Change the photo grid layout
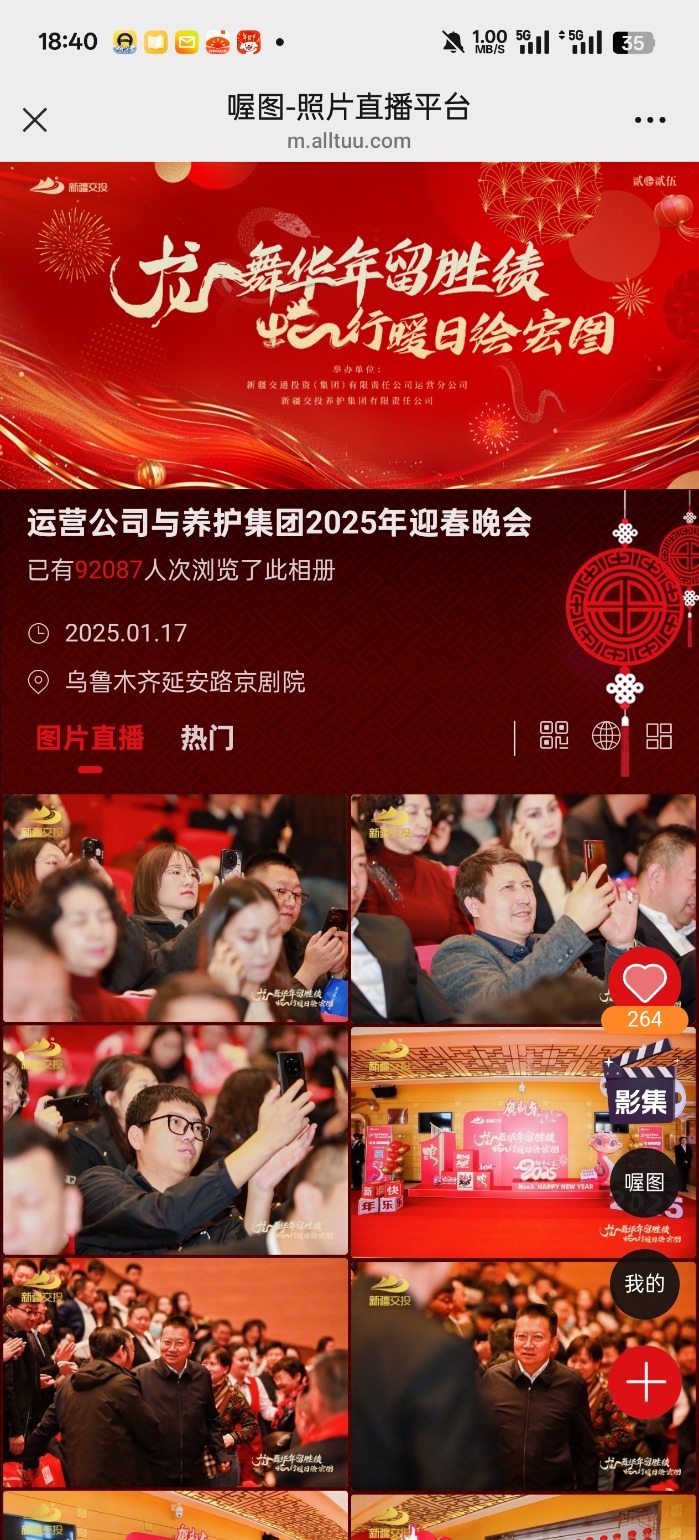699x1540 pixels. click(659, 736)
